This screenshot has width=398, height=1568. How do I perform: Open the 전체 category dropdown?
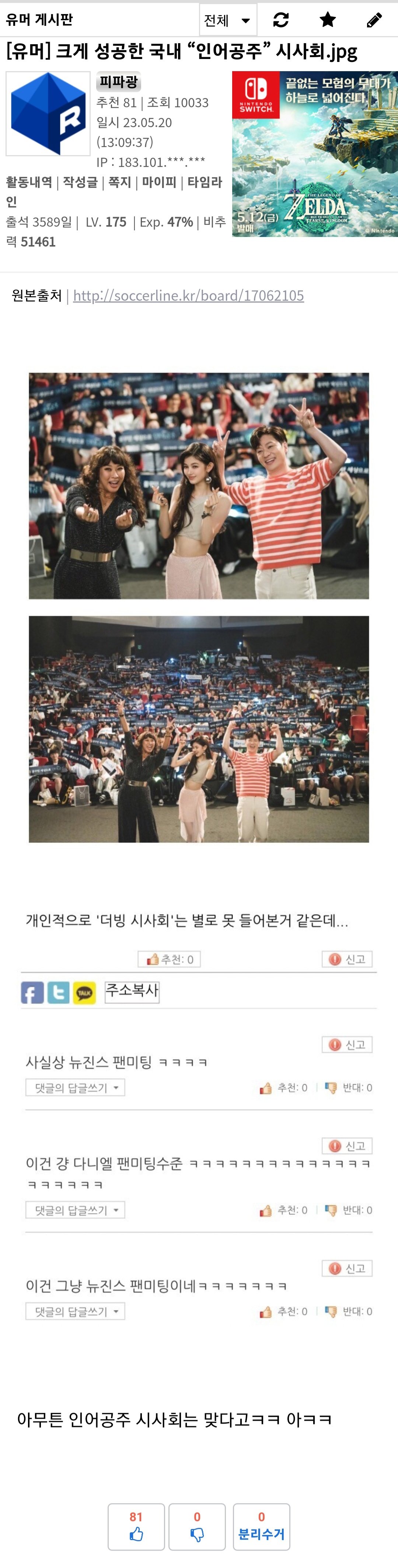pyautogui.click(x=228, y=20)
